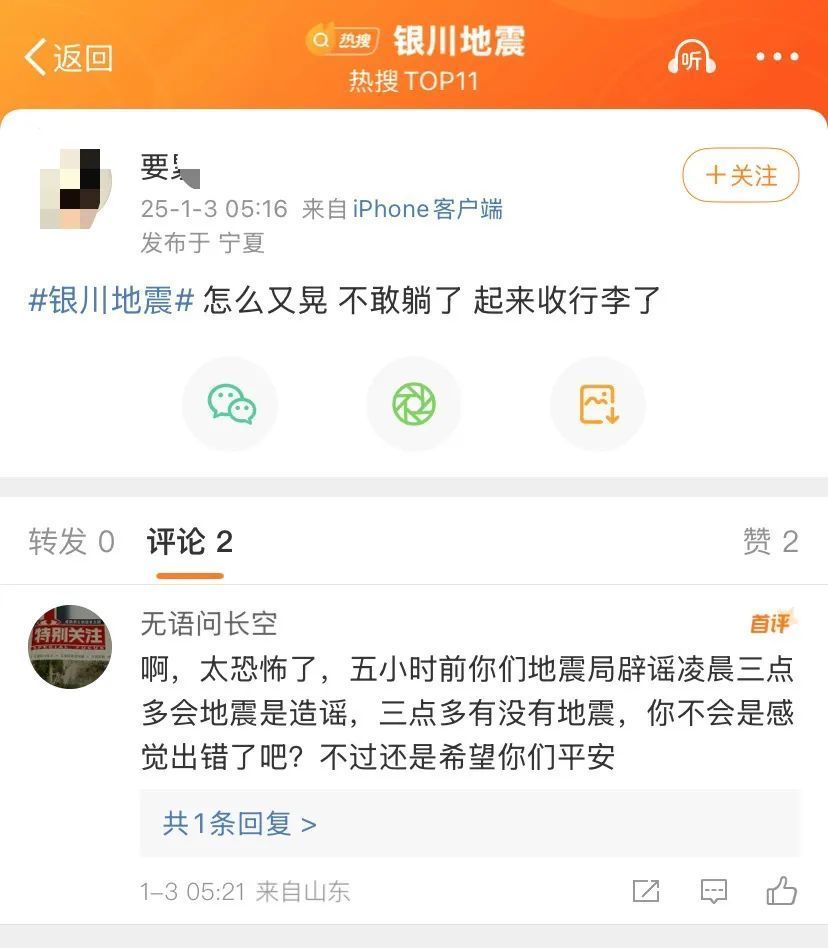
Task: Repost 无语问长空's comment
Action: (x=646, y=891)
